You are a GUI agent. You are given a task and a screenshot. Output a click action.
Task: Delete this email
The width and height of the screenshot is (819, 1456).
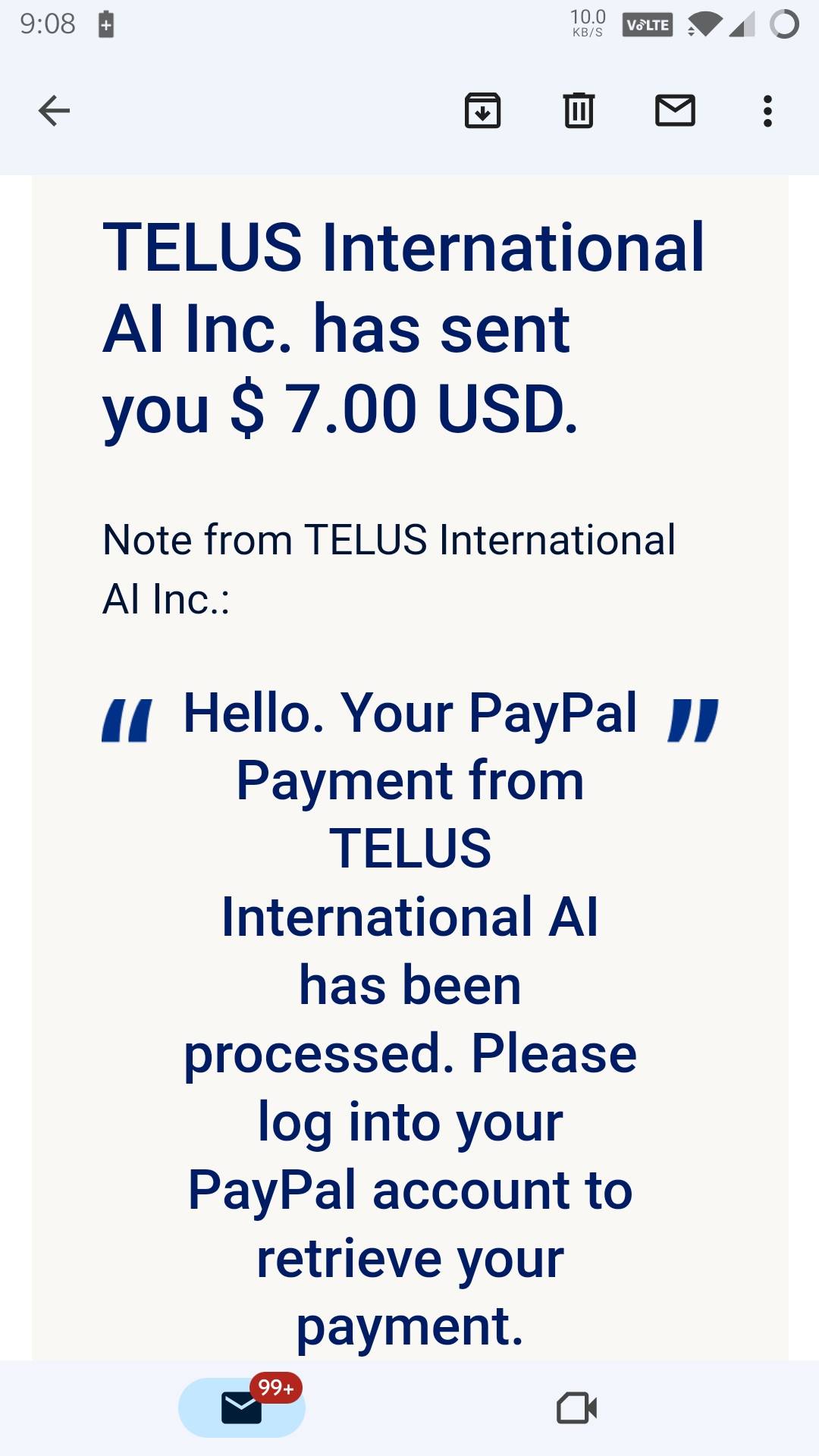[579, 111]
